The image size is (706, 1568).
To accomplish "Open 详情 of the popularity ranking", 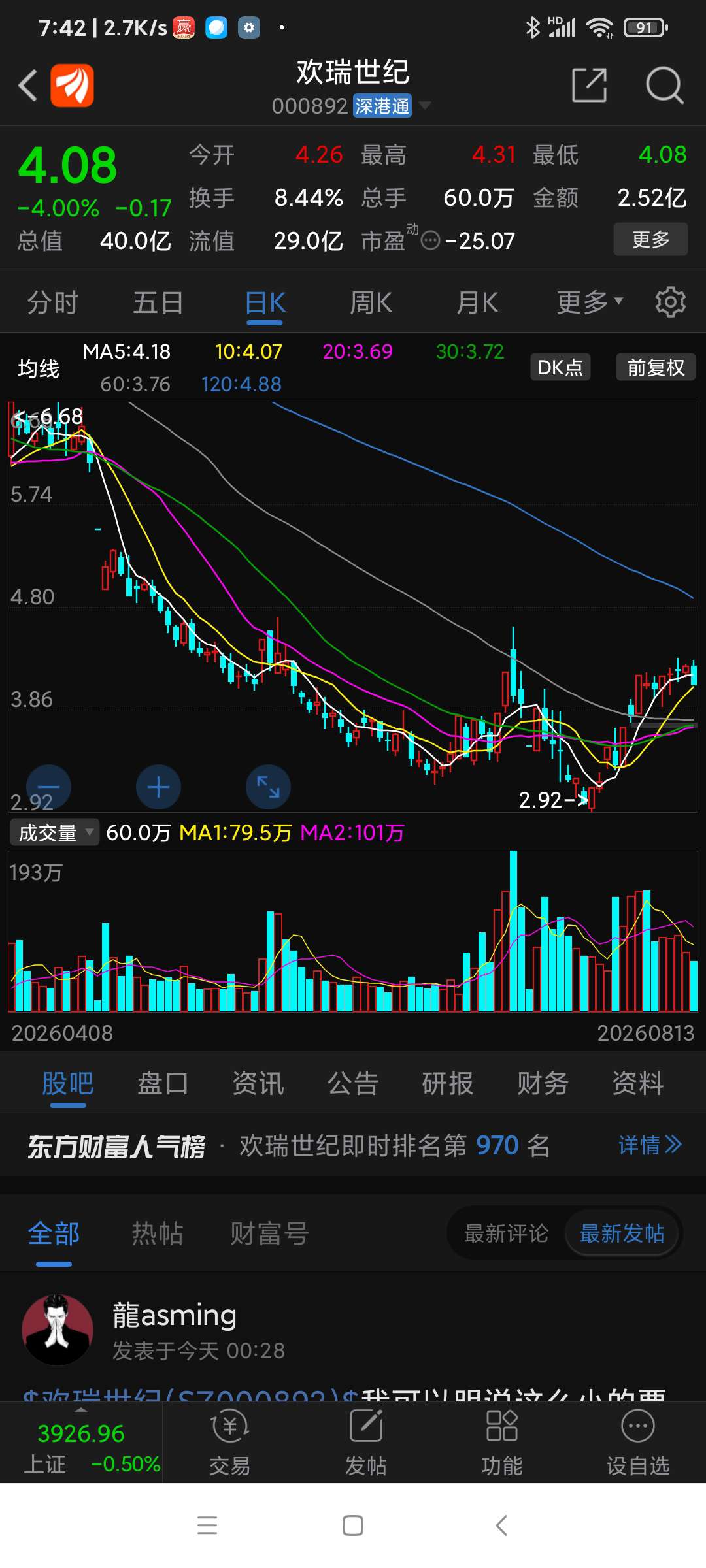I will (x=650, y=1145).
